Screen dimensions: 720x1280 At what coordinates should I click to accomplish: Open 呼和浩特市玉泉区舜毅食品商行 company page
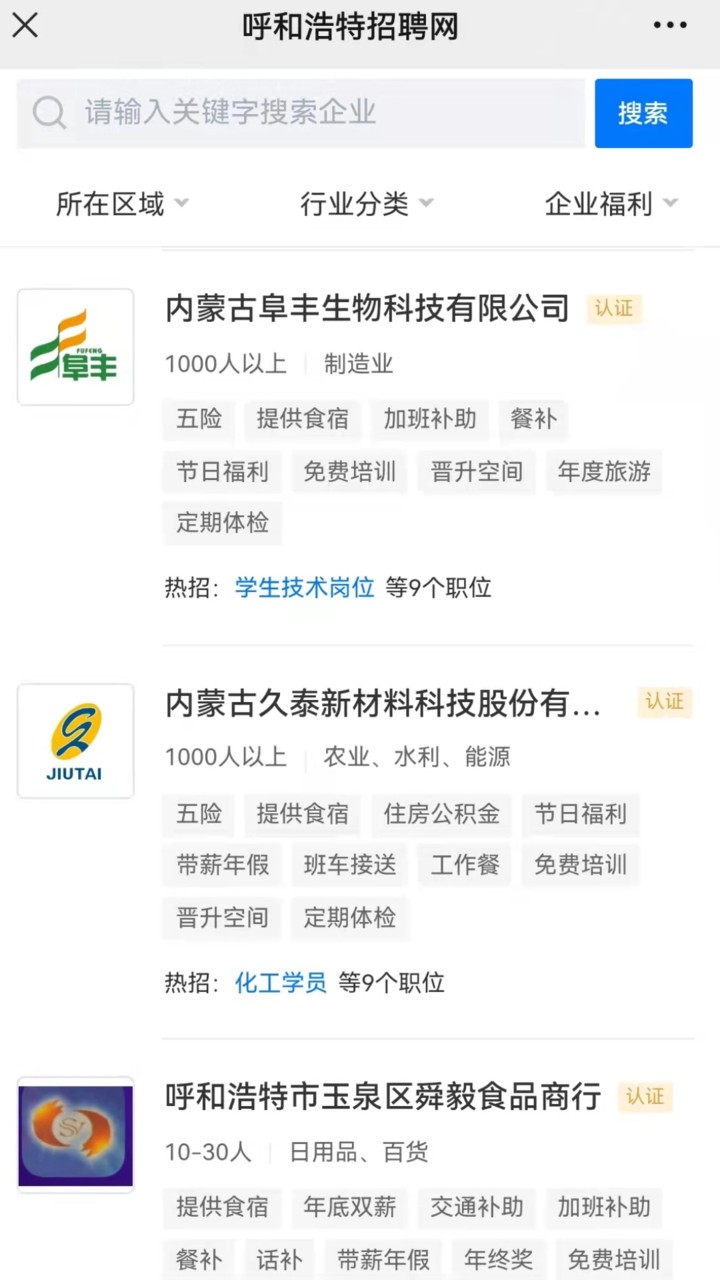click(383, 1097)
